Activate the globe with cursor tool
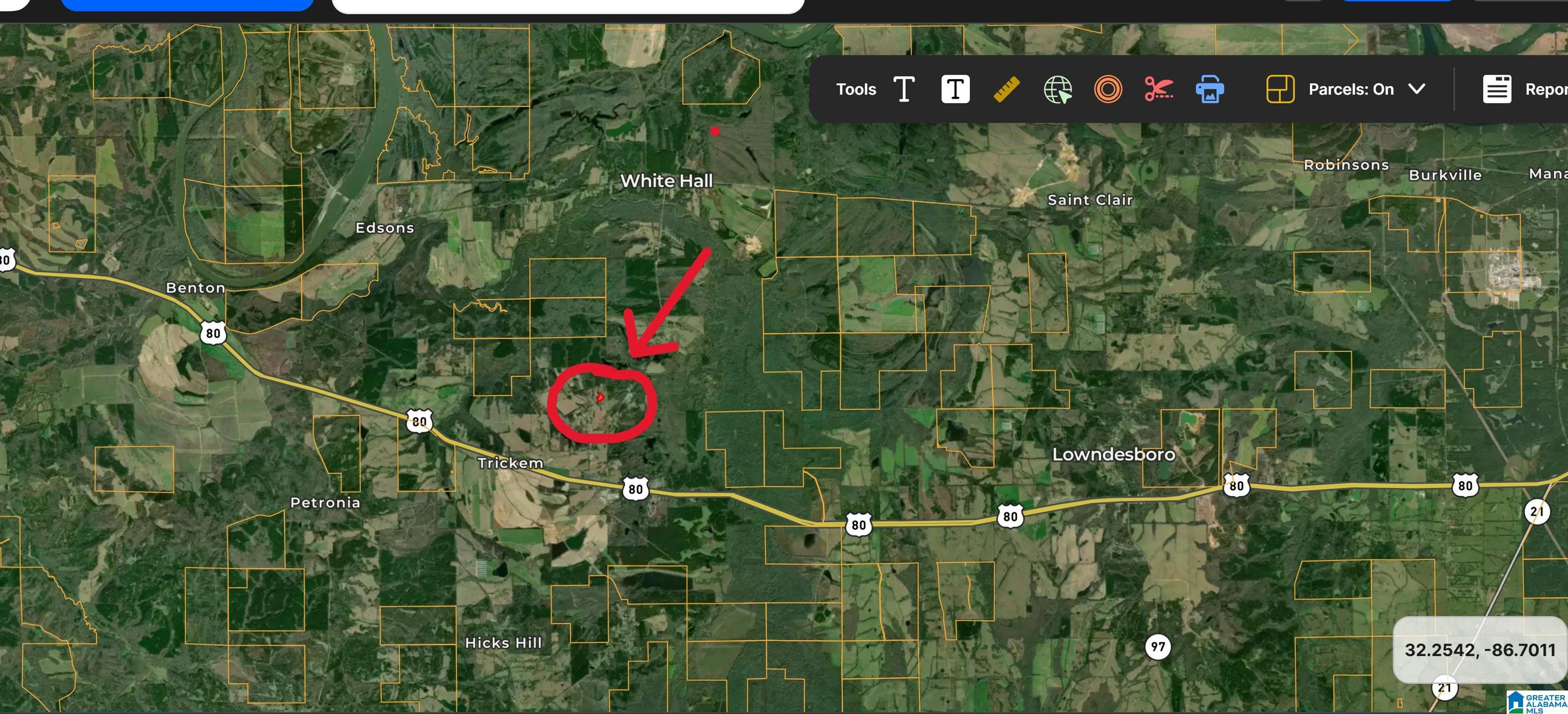1568x714 pixels. [x=1057, y=89]
